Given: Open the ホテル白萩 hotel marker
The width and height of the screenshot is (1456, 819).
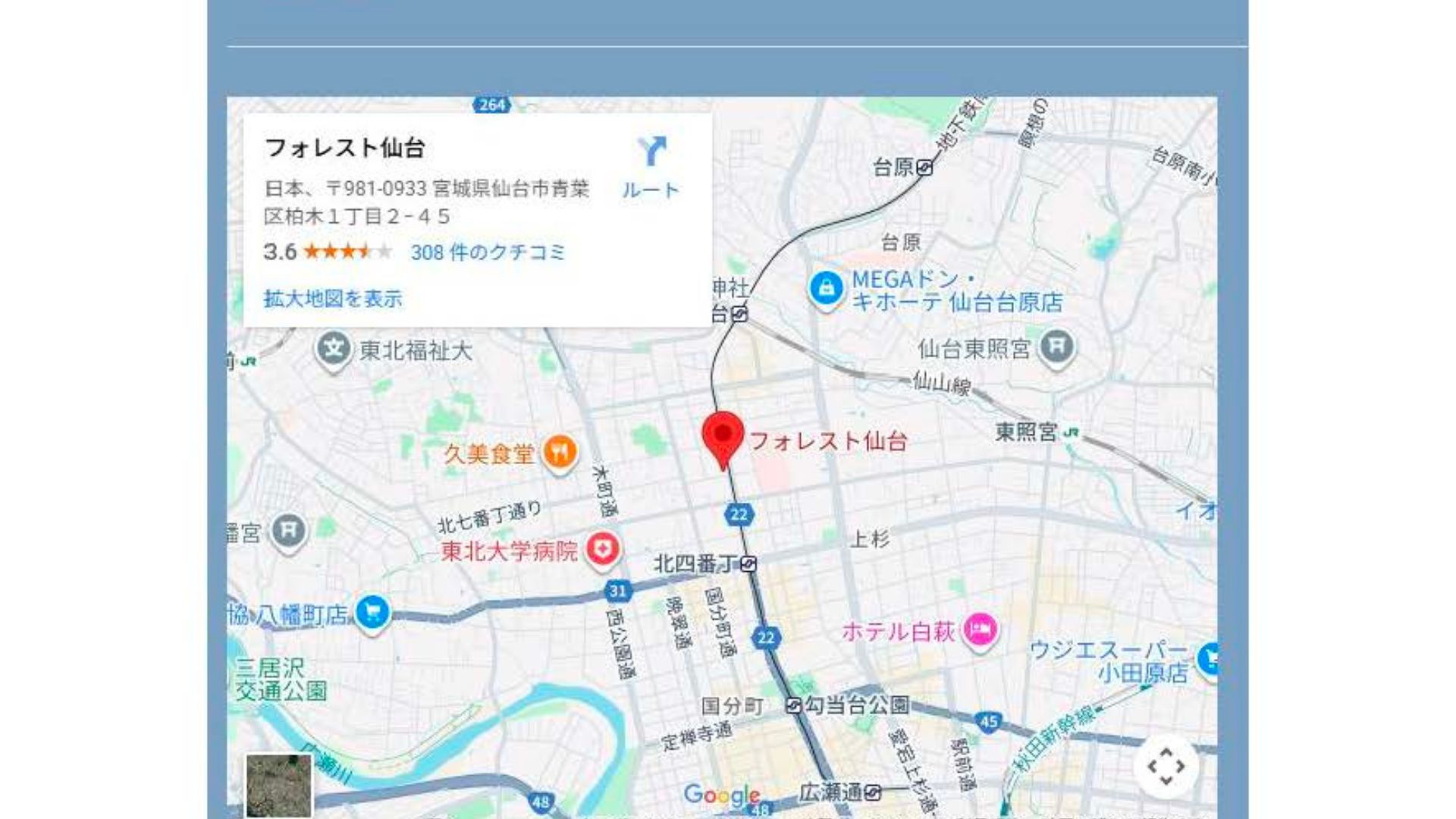Looking at the screenshot, I should pos(980,630).
